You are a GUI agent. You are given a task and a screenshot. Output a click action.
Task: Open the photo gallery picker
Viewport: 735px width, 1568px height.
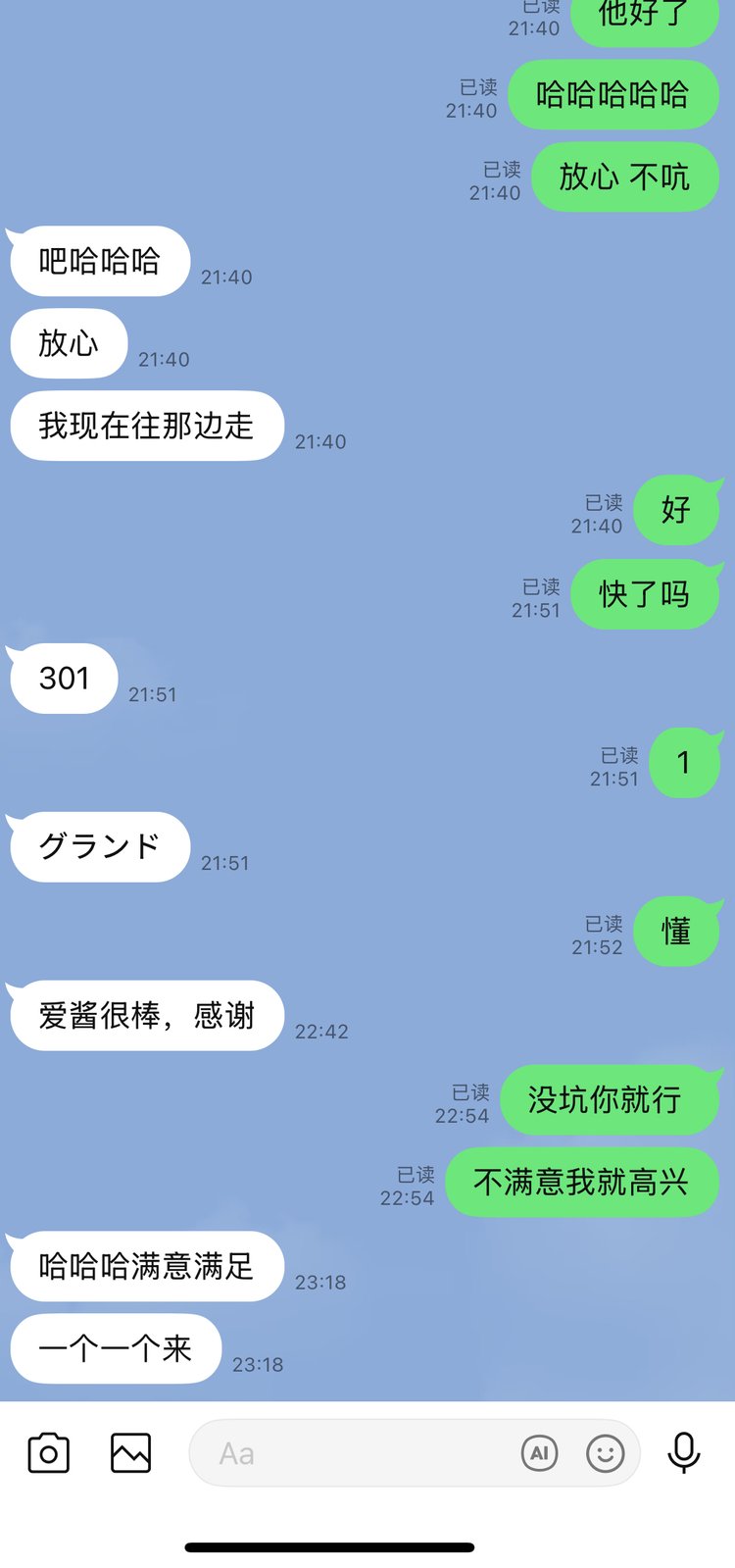click(x=130, y=1452)
